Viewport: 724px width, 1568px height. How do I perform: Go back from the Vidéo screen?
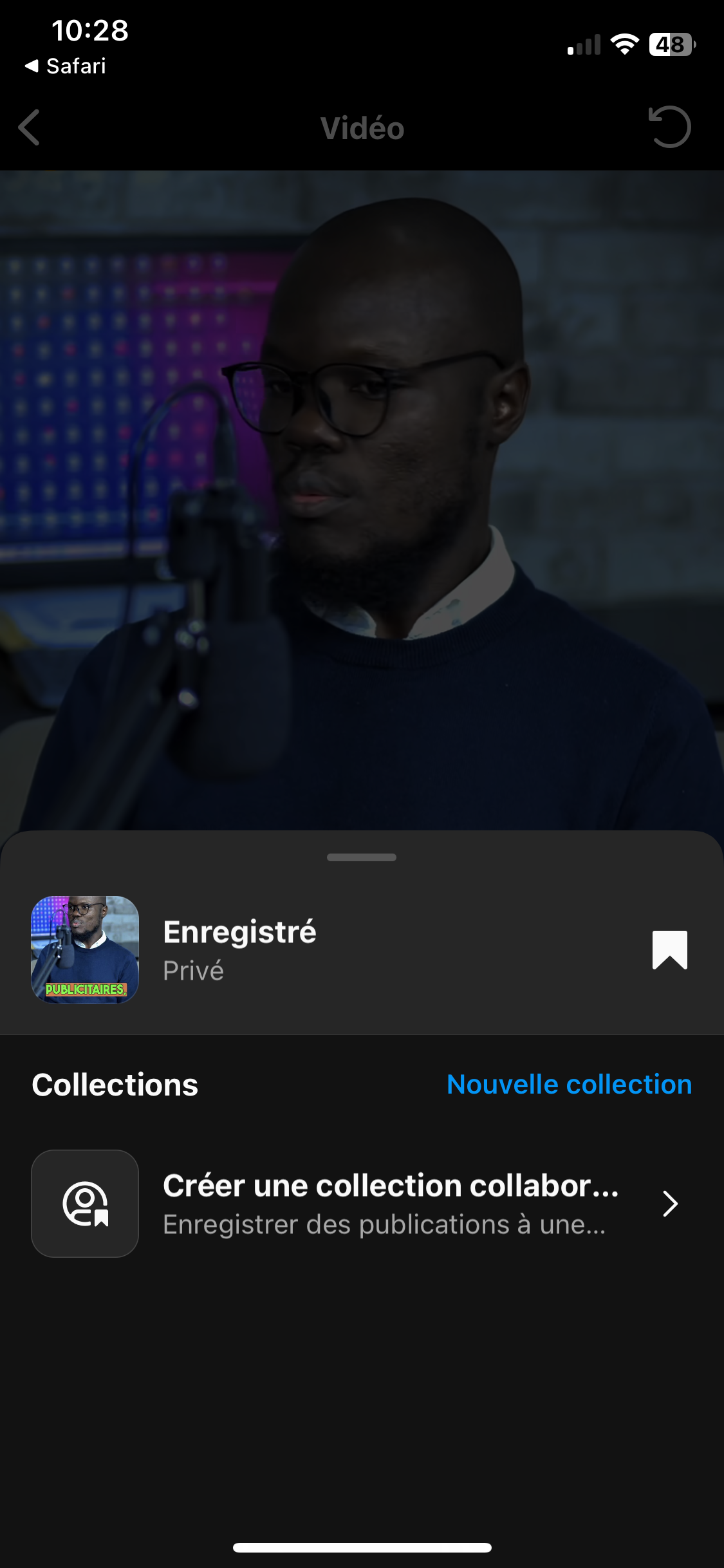(30, 127)
